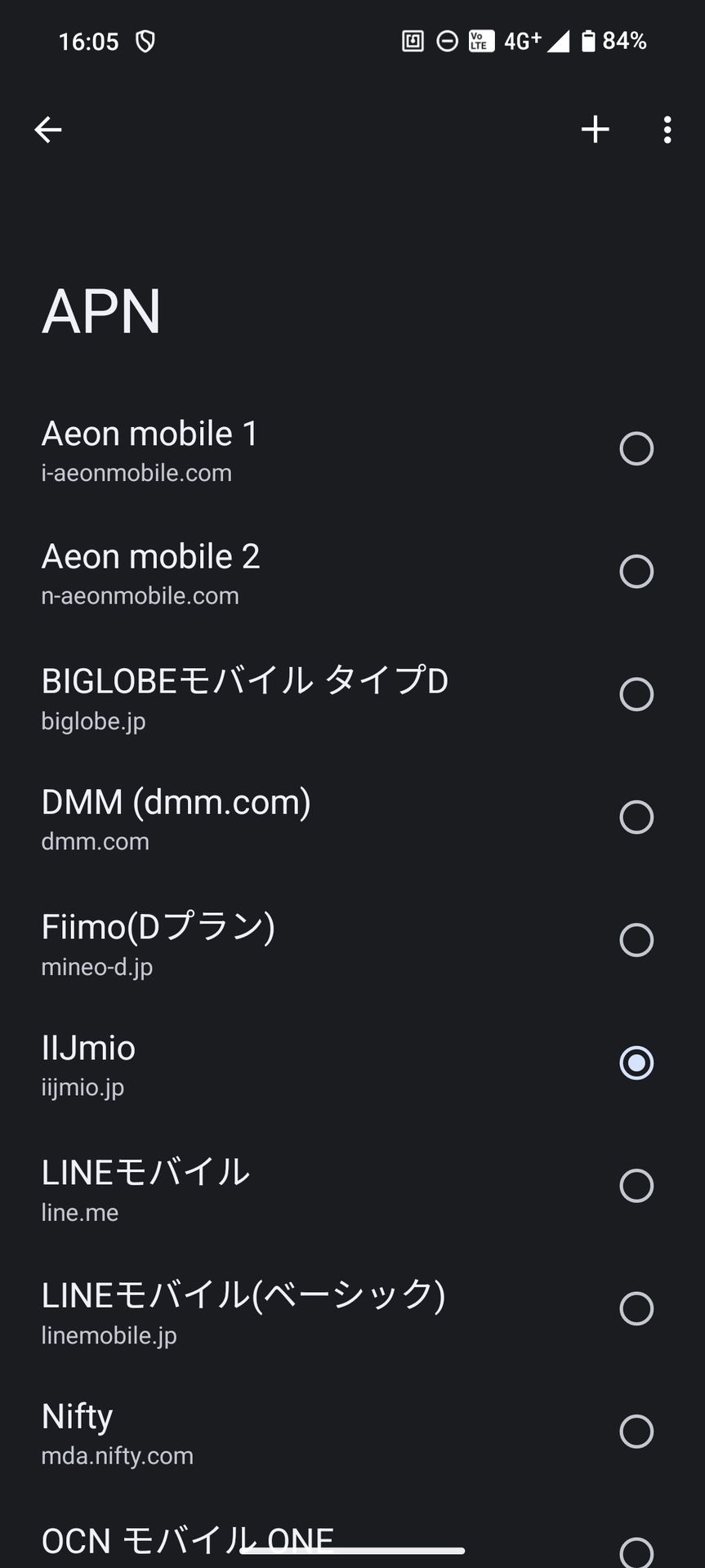Choose Fiimo(Dプラン) radio button

(636, 941)
